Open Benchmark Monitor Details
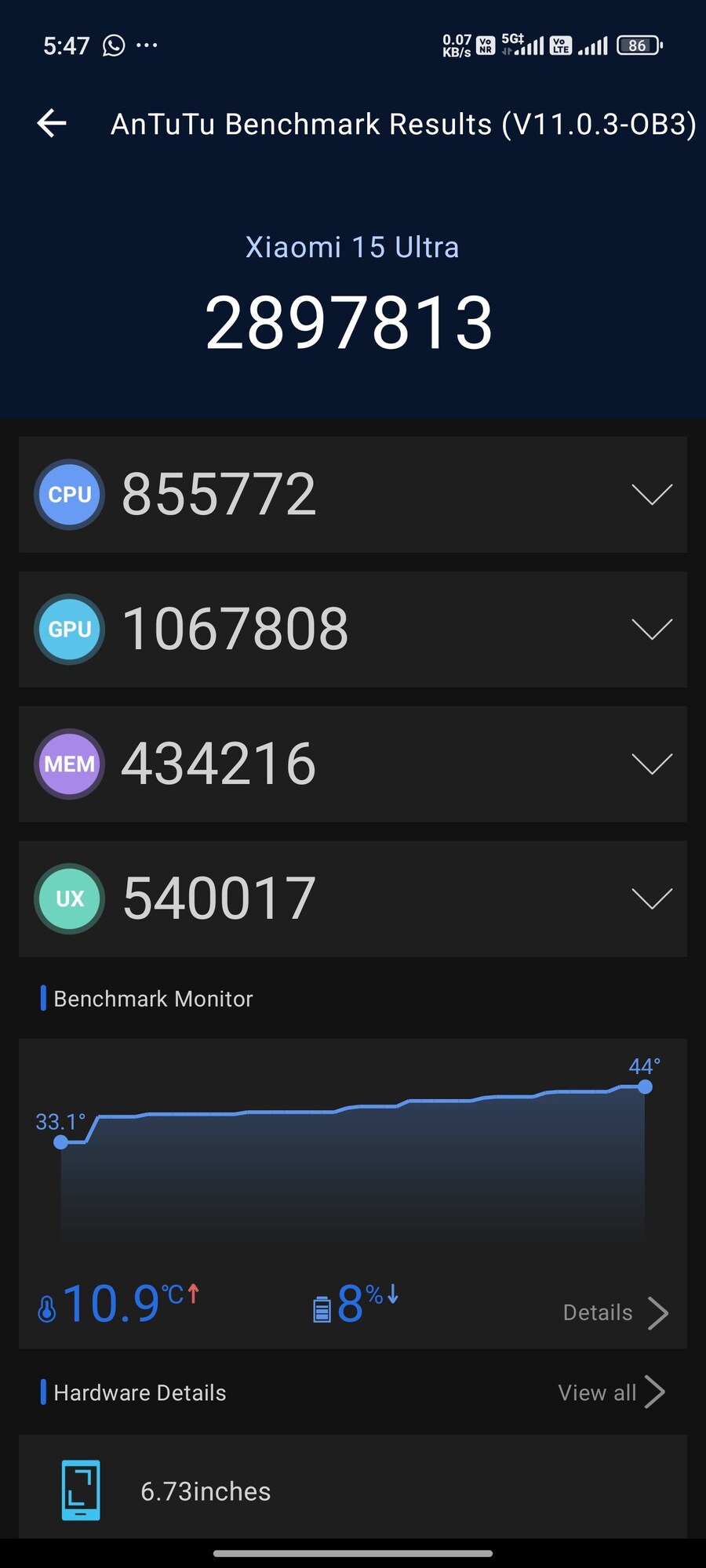 coord(615,1312)
